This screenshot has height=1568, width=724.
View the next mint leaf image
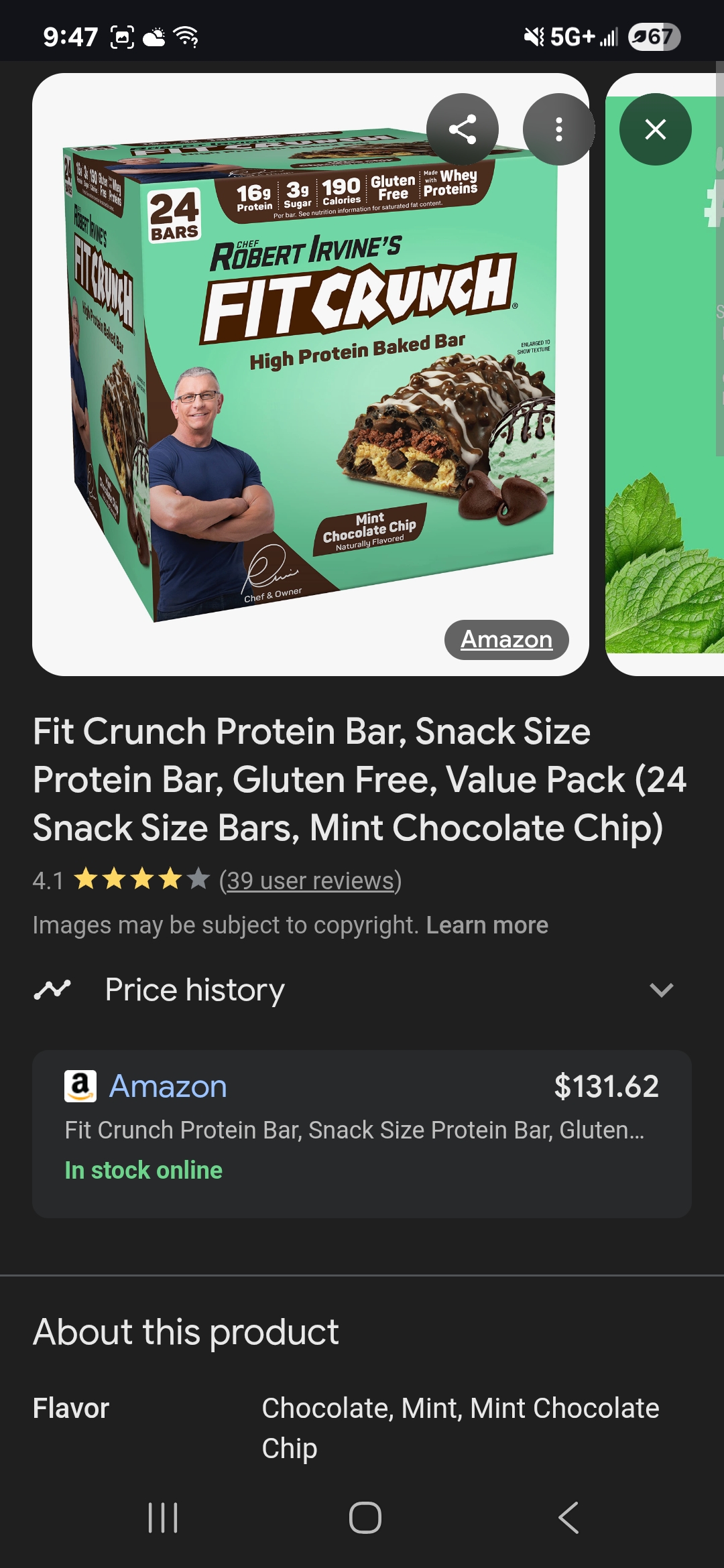[664, 375]
